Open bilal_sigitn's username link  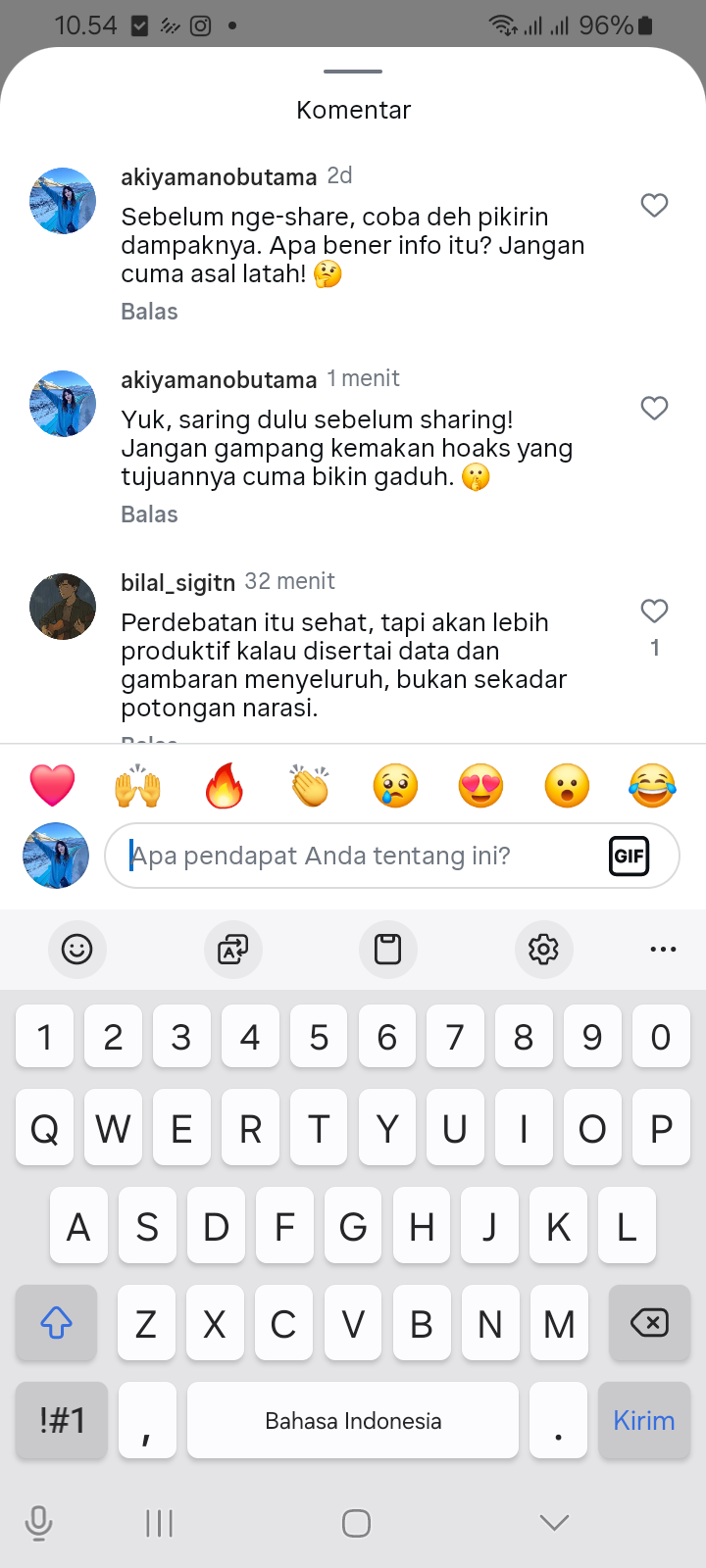(x=177, y=582)
